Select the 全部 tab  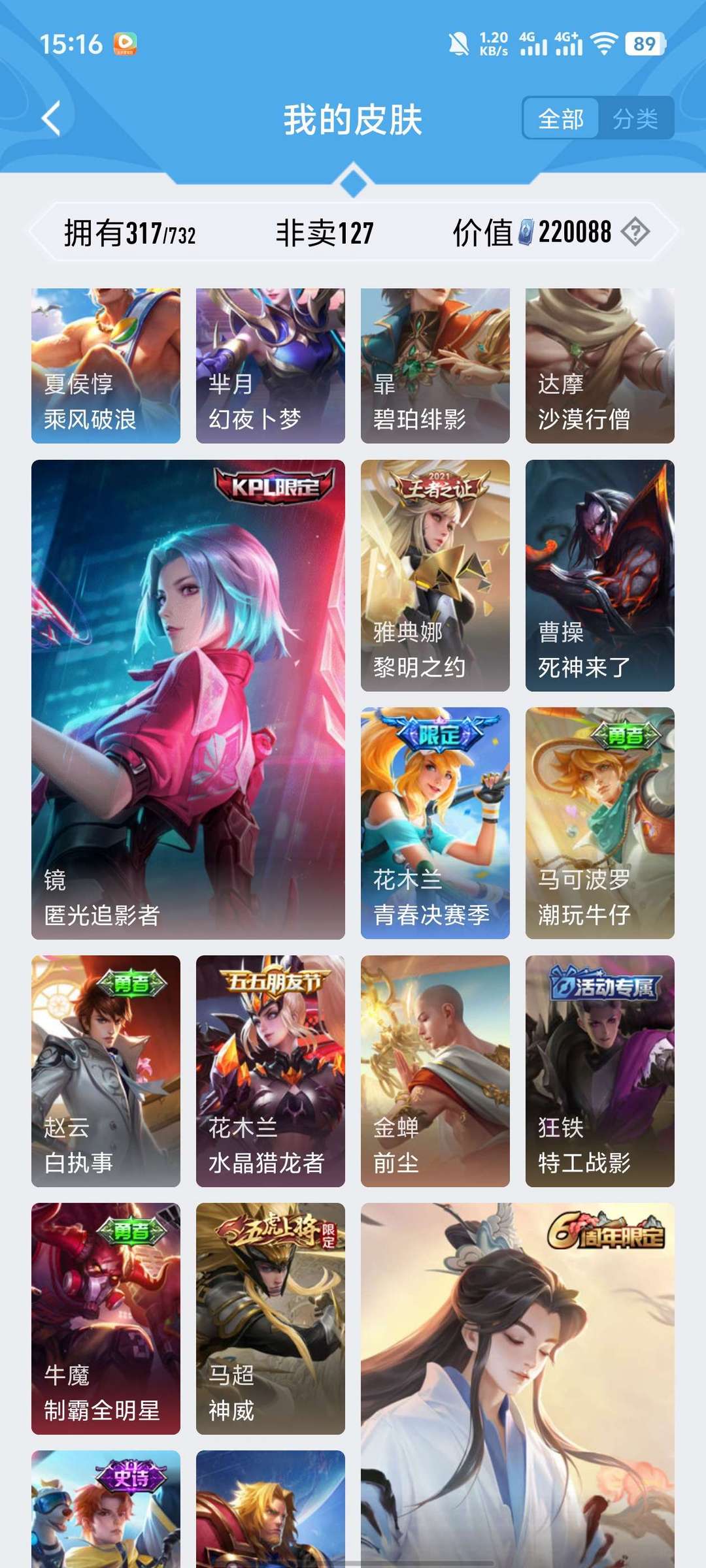tap(560, 118)
